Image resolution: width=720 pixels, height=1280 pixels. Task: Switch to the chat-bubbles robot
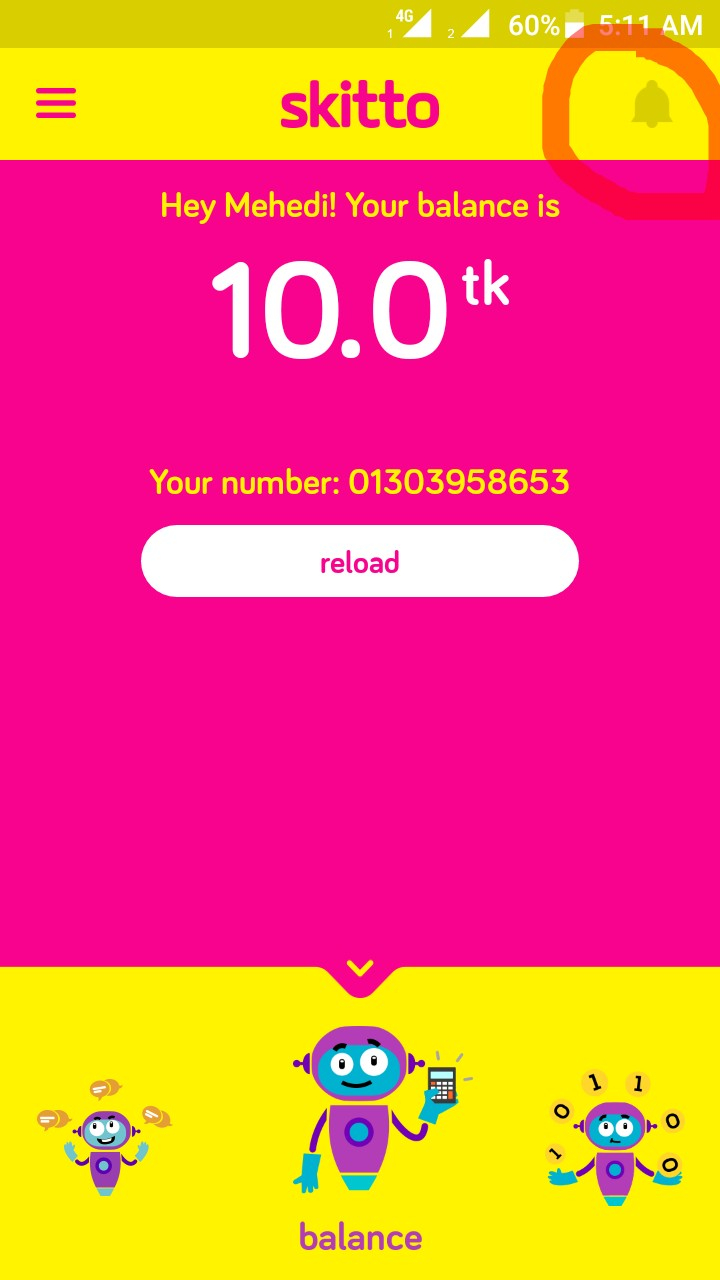pos(104,1140)
